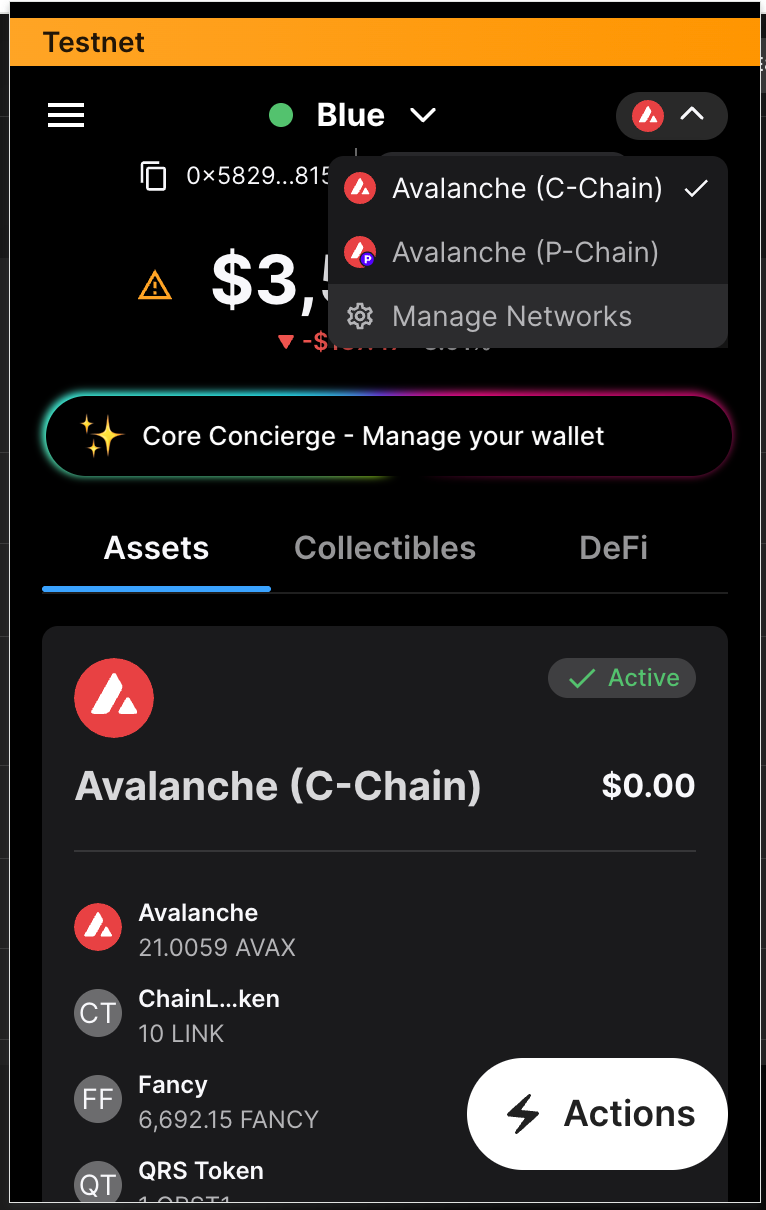Image resolution: width=766 pixels, height=1210 pixels.
Task: Open the Actions button
Action: (597, 1114)
